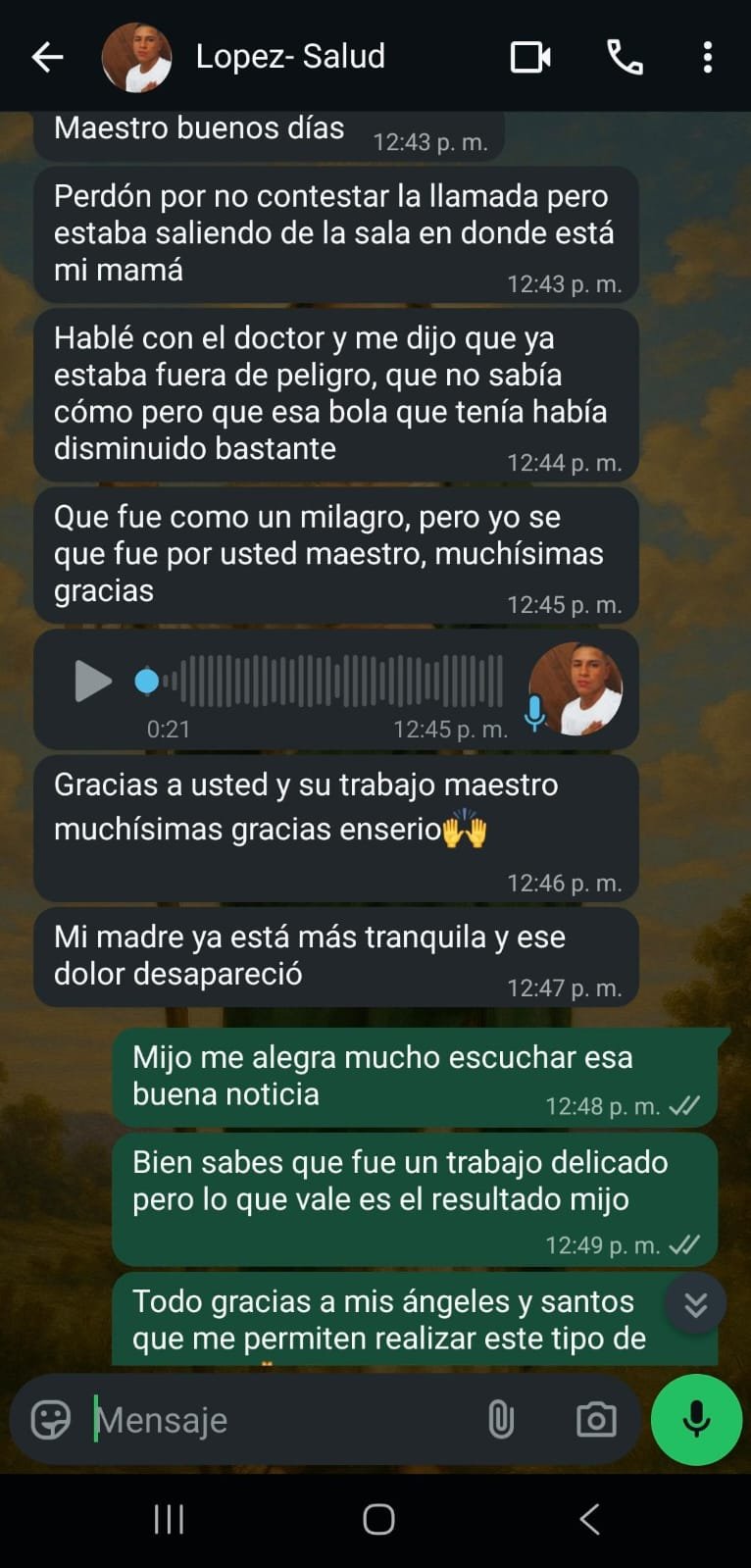Screen dimensions: 751x1568
Task: Tap the back arrow to leave chat
Action: (46, 57)
